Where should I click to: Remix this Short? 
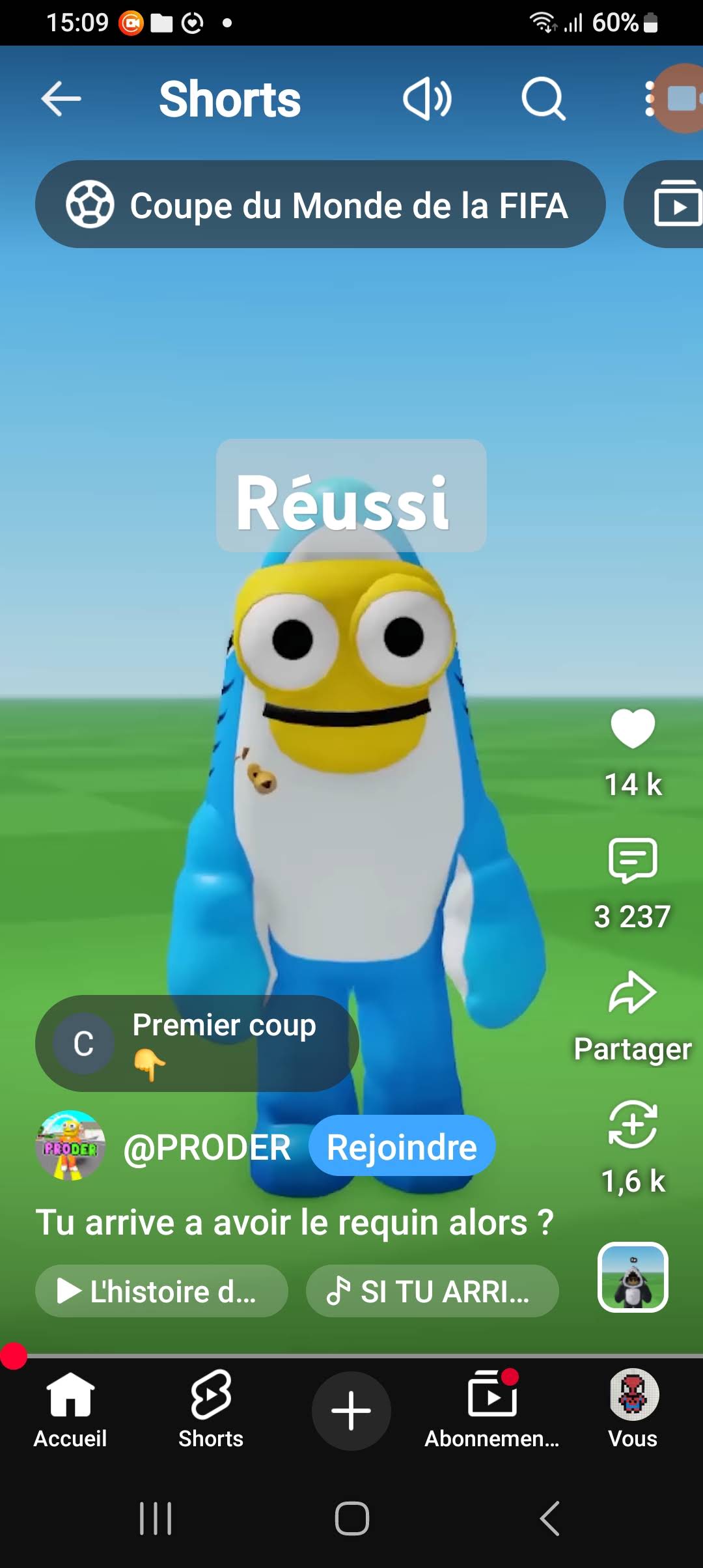click(x=633, y=1125)
